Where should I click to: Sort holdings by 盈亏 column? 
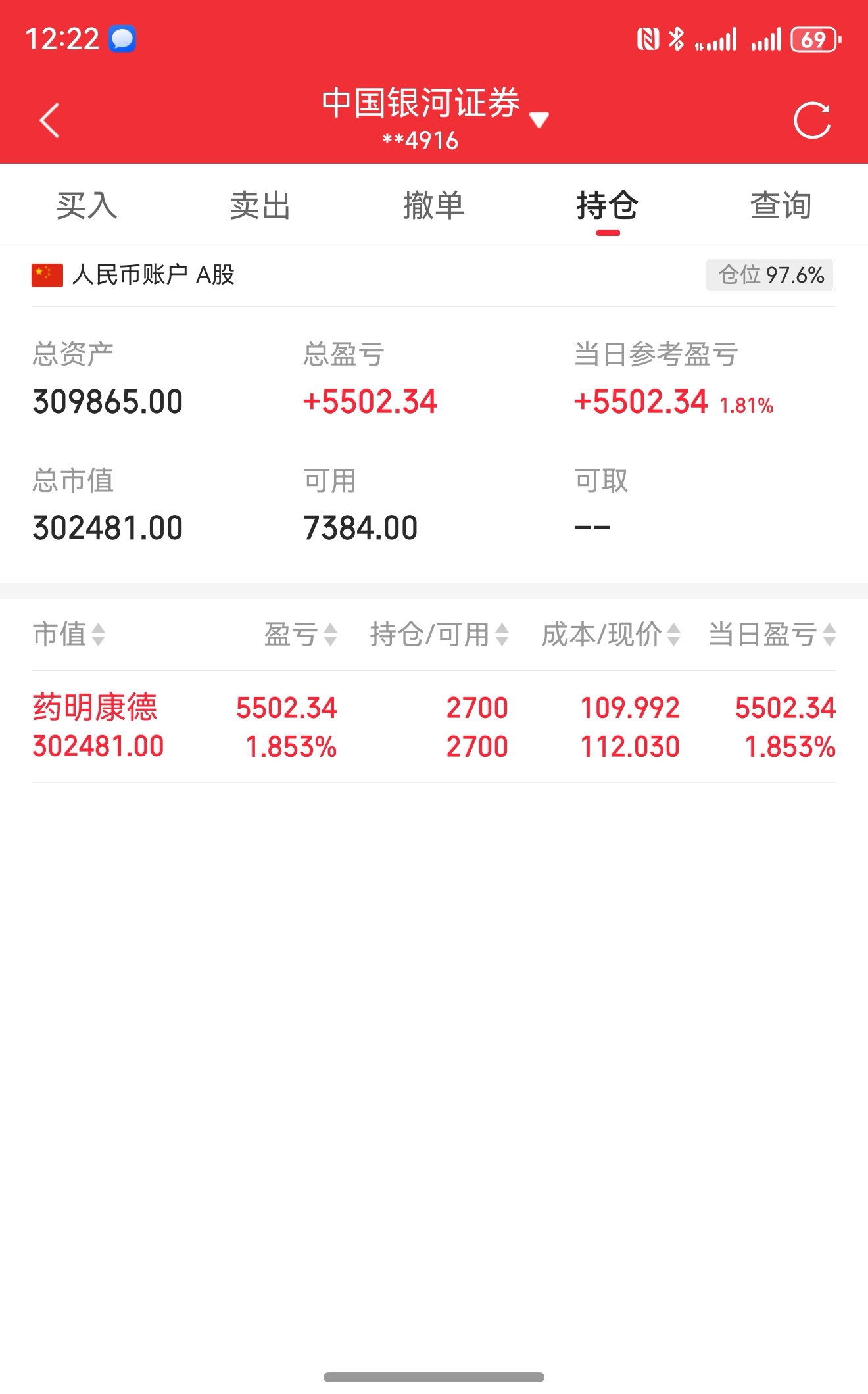point(301,635)
